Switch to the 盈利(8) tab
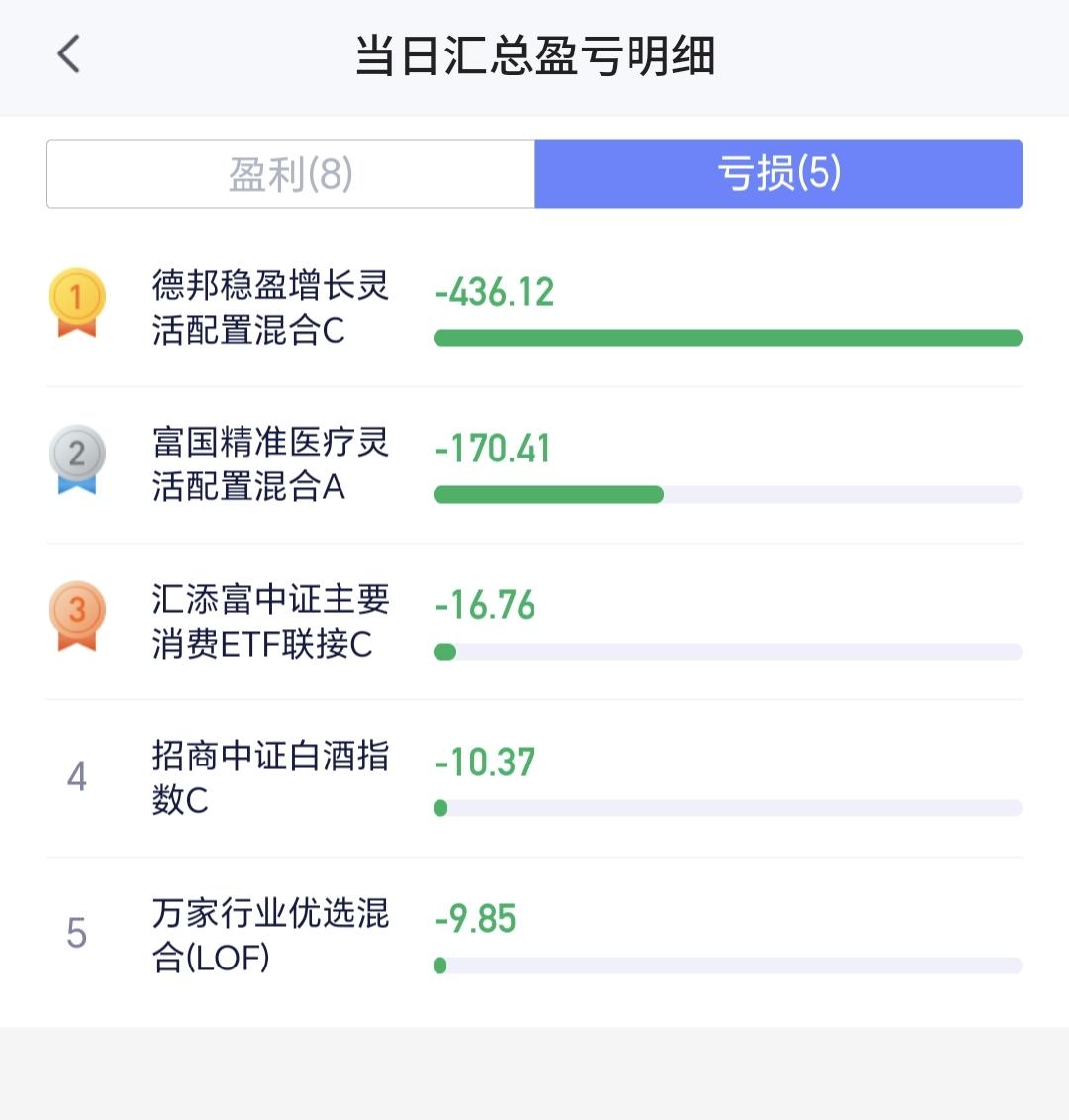The image size is (1069, 1120). (x=291, y=173)
